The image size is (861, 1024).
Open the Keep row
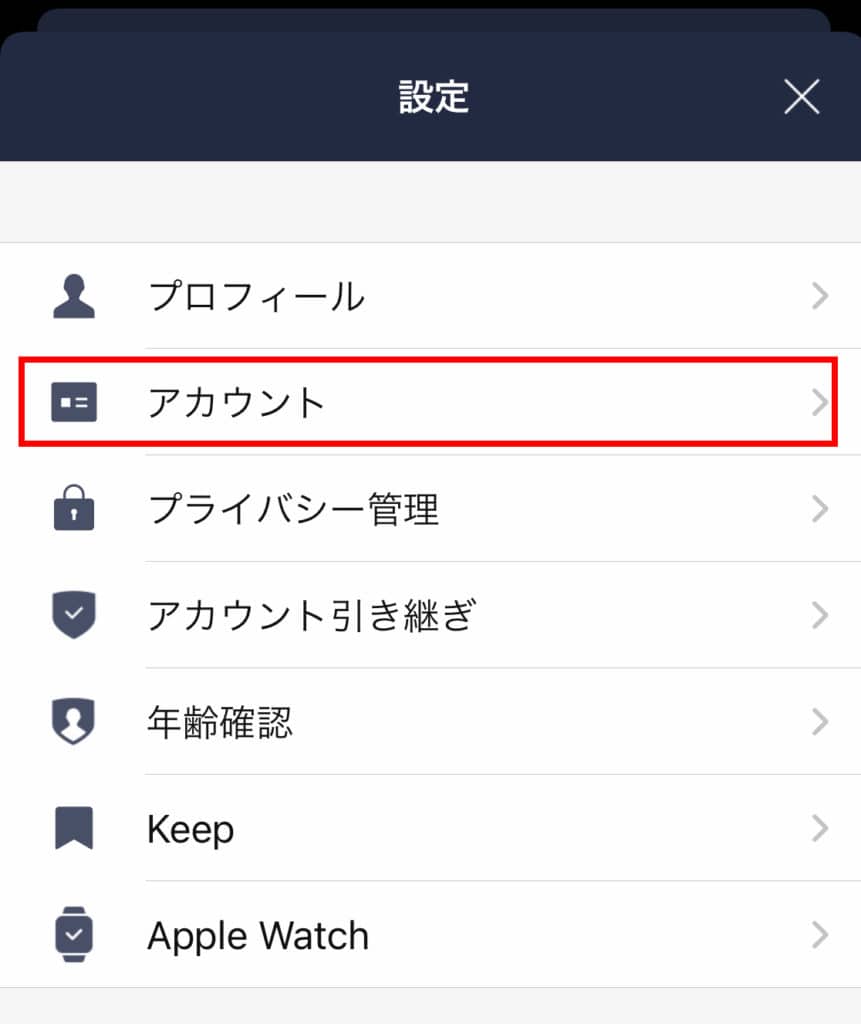[430, 829]
